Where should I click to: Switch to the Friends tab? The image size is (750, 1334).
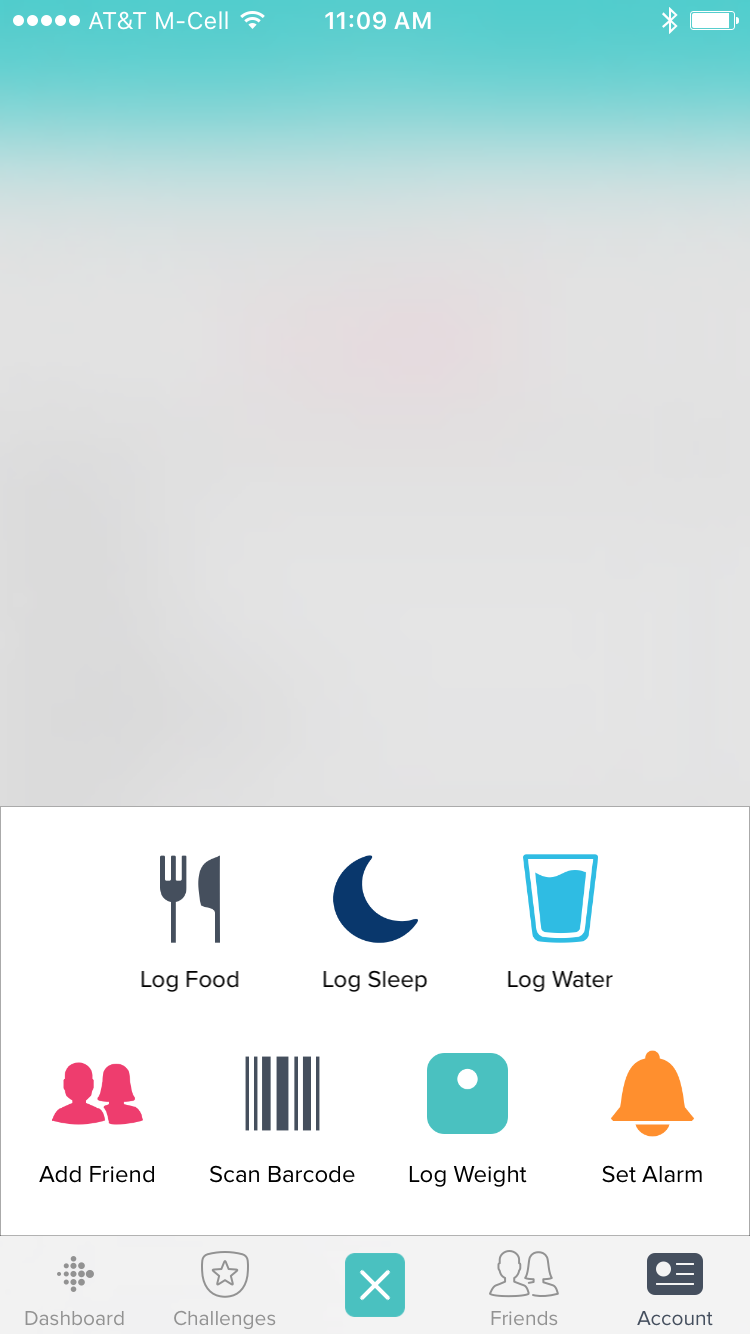point(524,1288)
